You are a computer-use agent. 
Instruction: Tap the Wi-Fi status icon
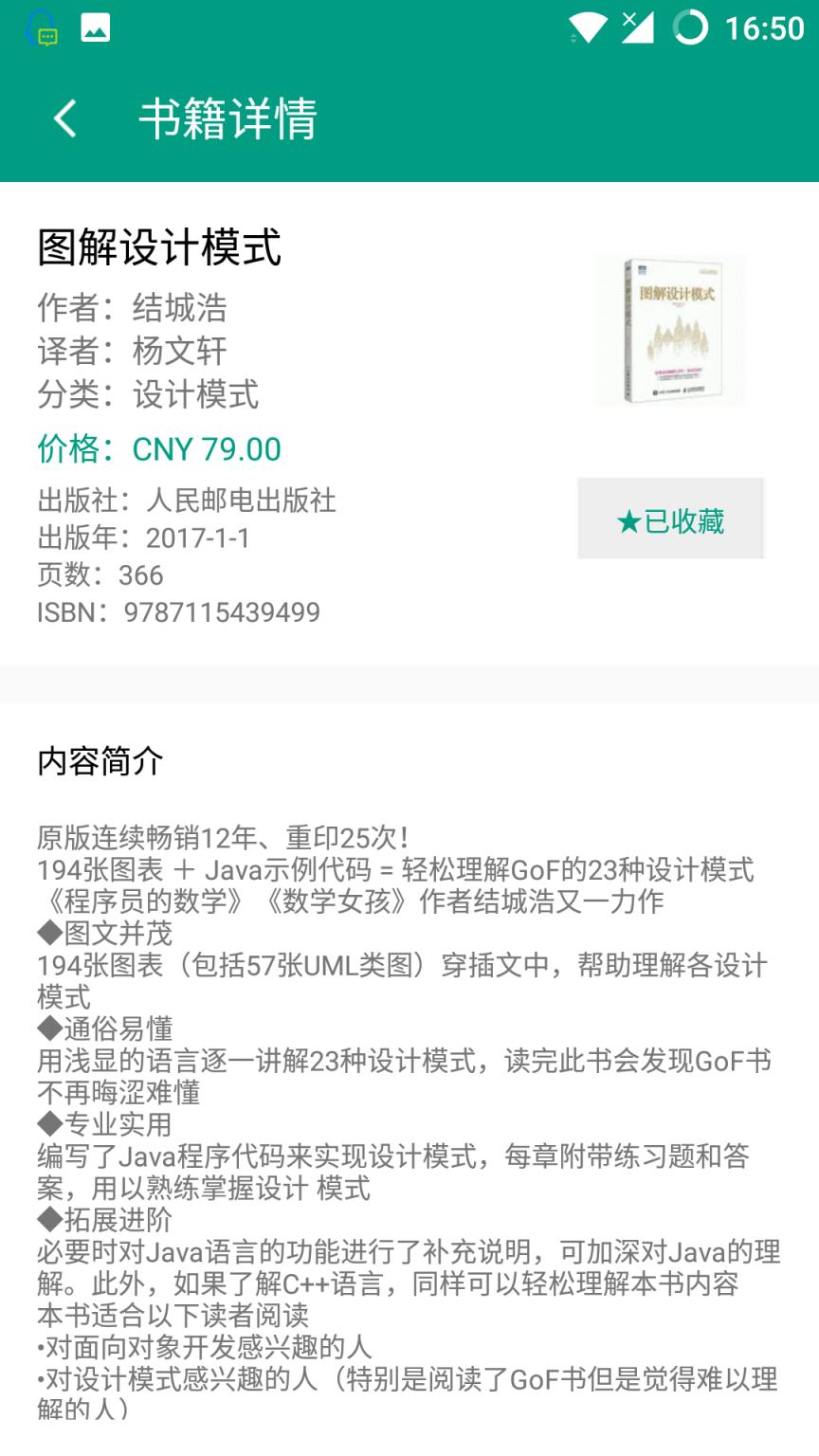point(588,28)
